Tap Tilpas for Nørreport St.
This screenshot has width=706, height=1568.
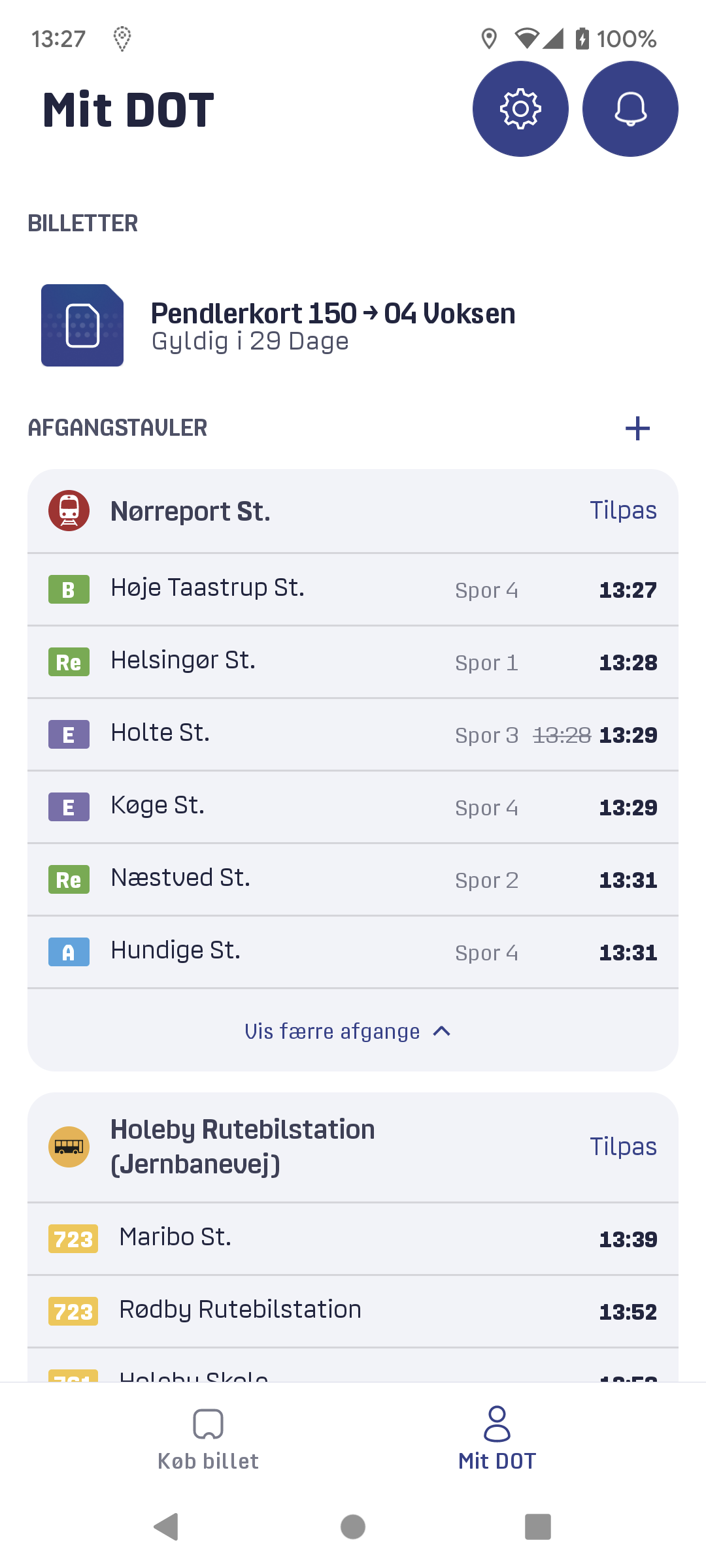click(623, 510)
